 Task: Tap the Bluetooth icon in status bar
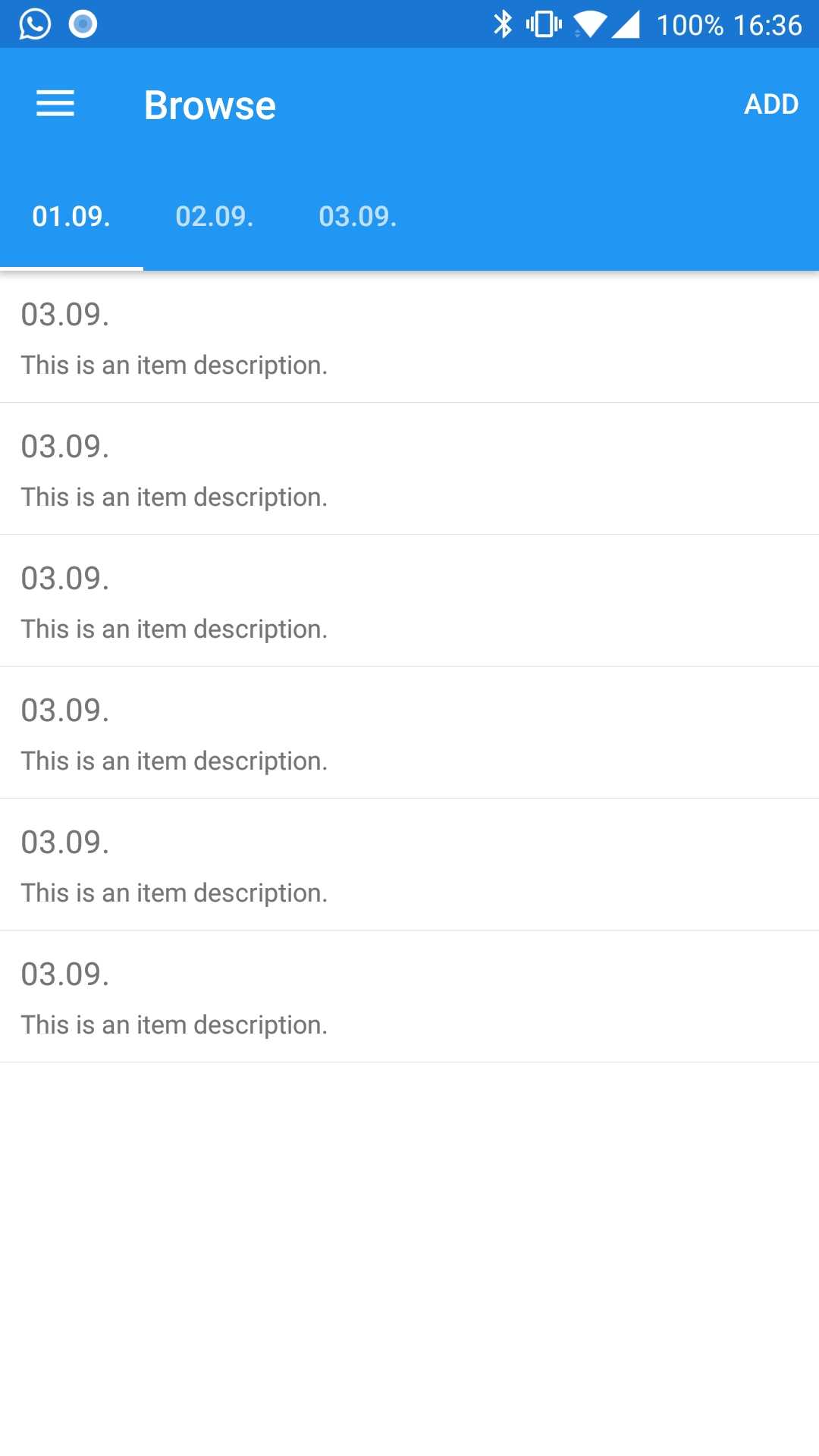coord(501,24)
